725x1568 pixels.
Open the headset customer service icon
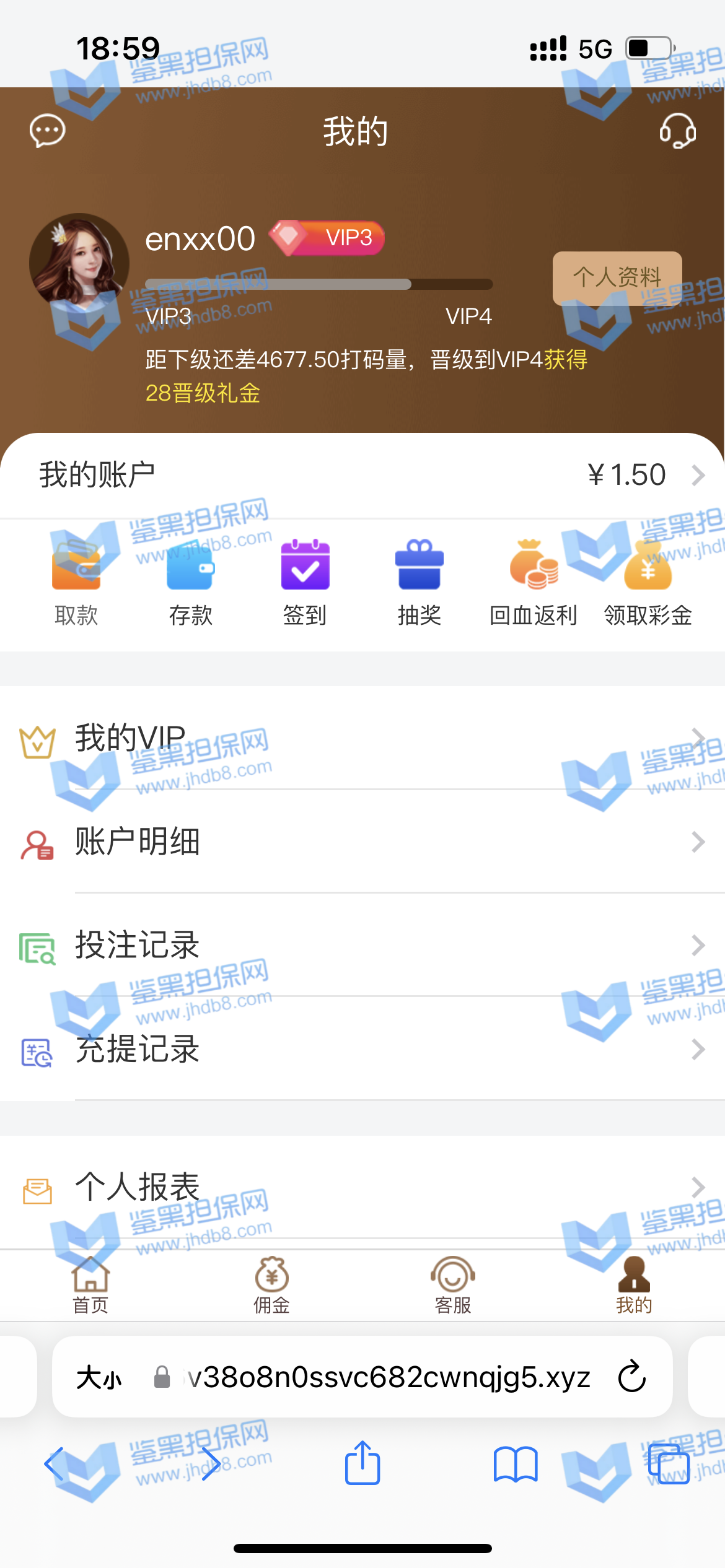(677, 131)
